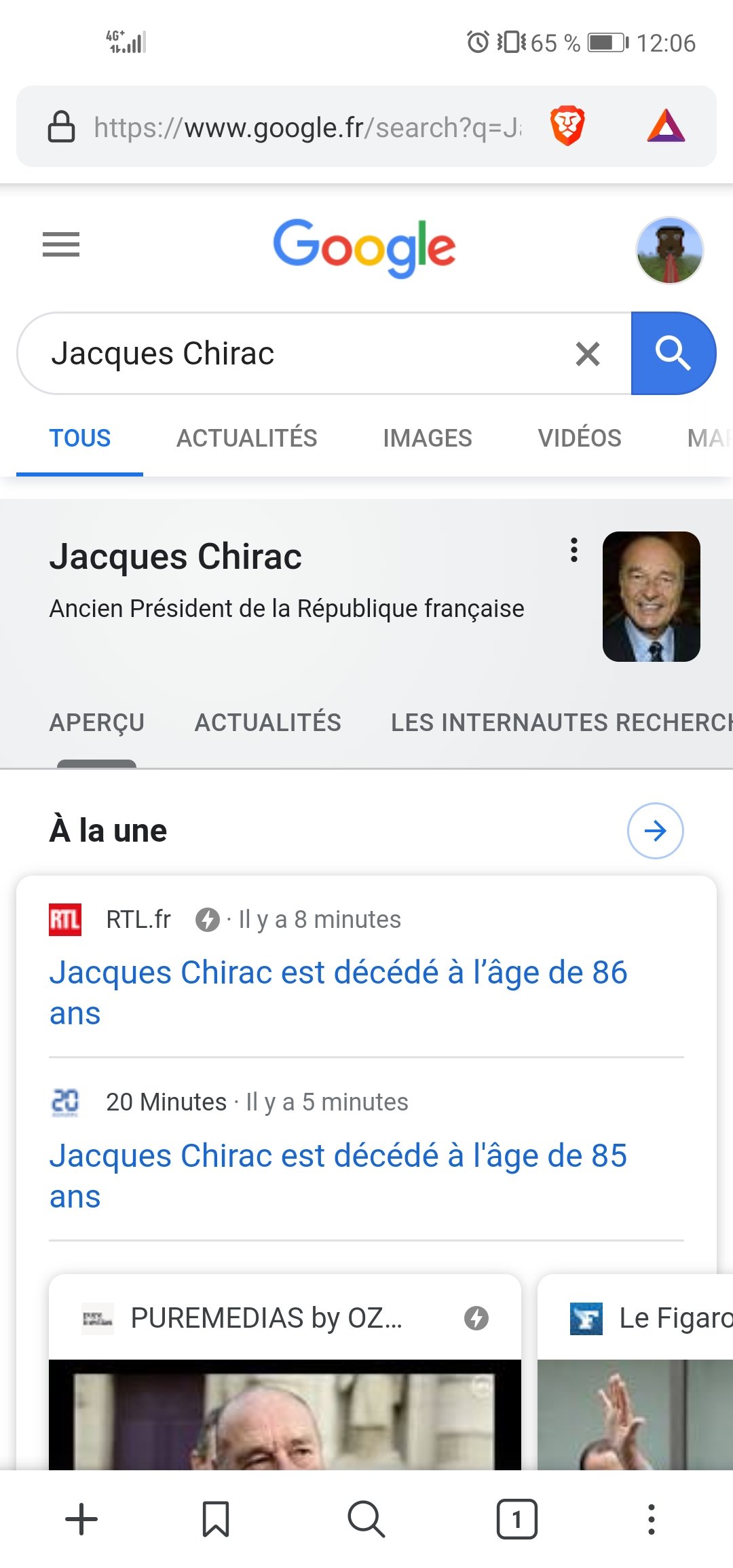The width and height of the screenshot is (733, 1568).
Task: Expand À la une with the arrow
Action: pyautogui.click(x=655, y=831)
